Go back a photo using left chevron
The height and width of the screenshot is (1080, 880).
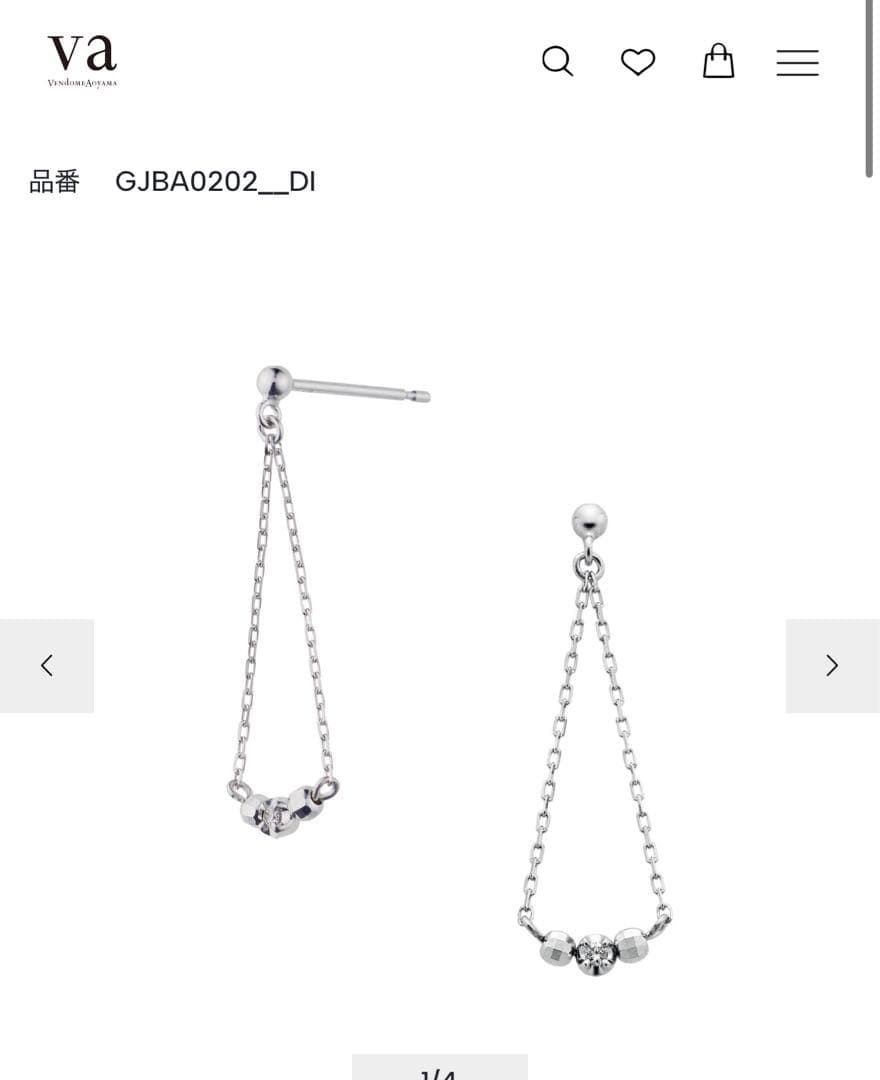[x=45, y=664]
